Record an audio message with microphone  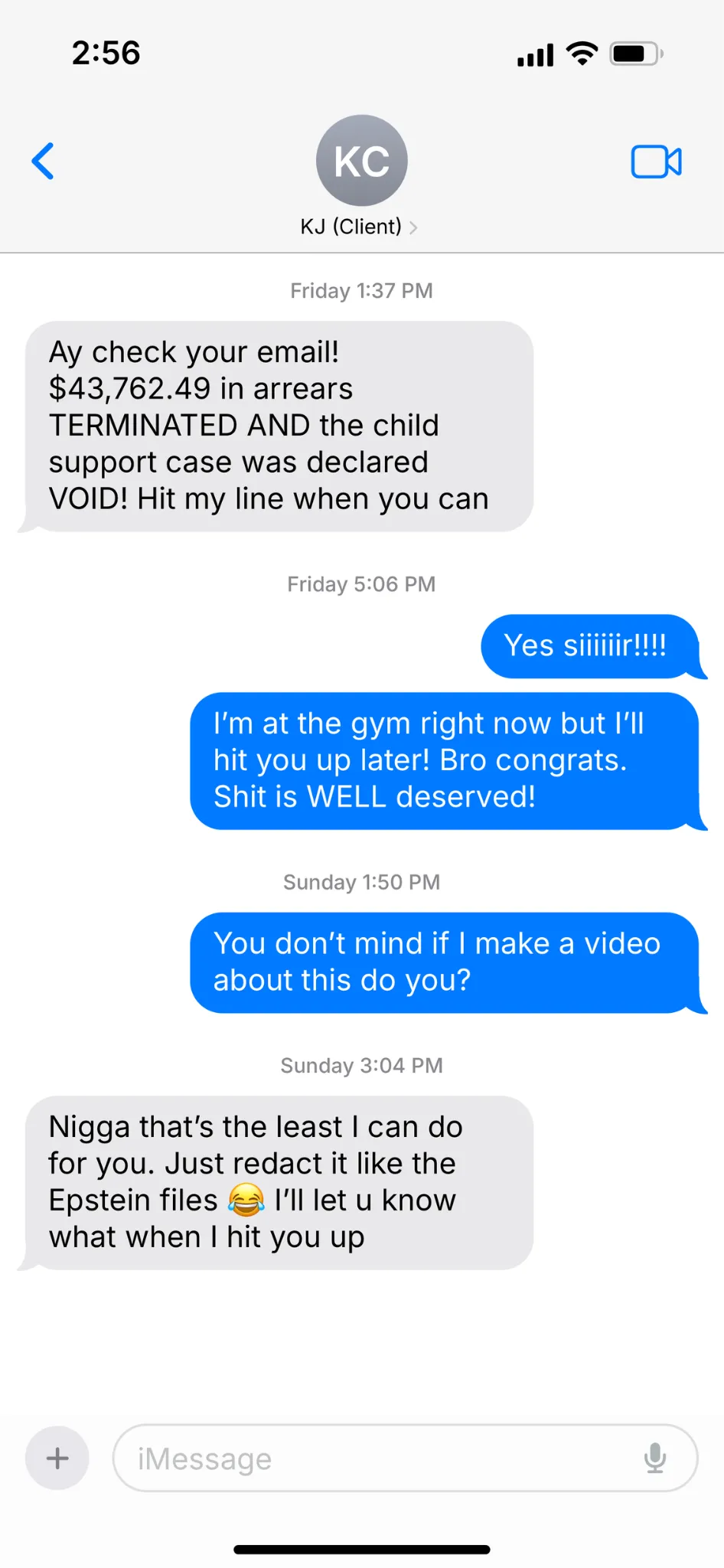coord(654,1458)
